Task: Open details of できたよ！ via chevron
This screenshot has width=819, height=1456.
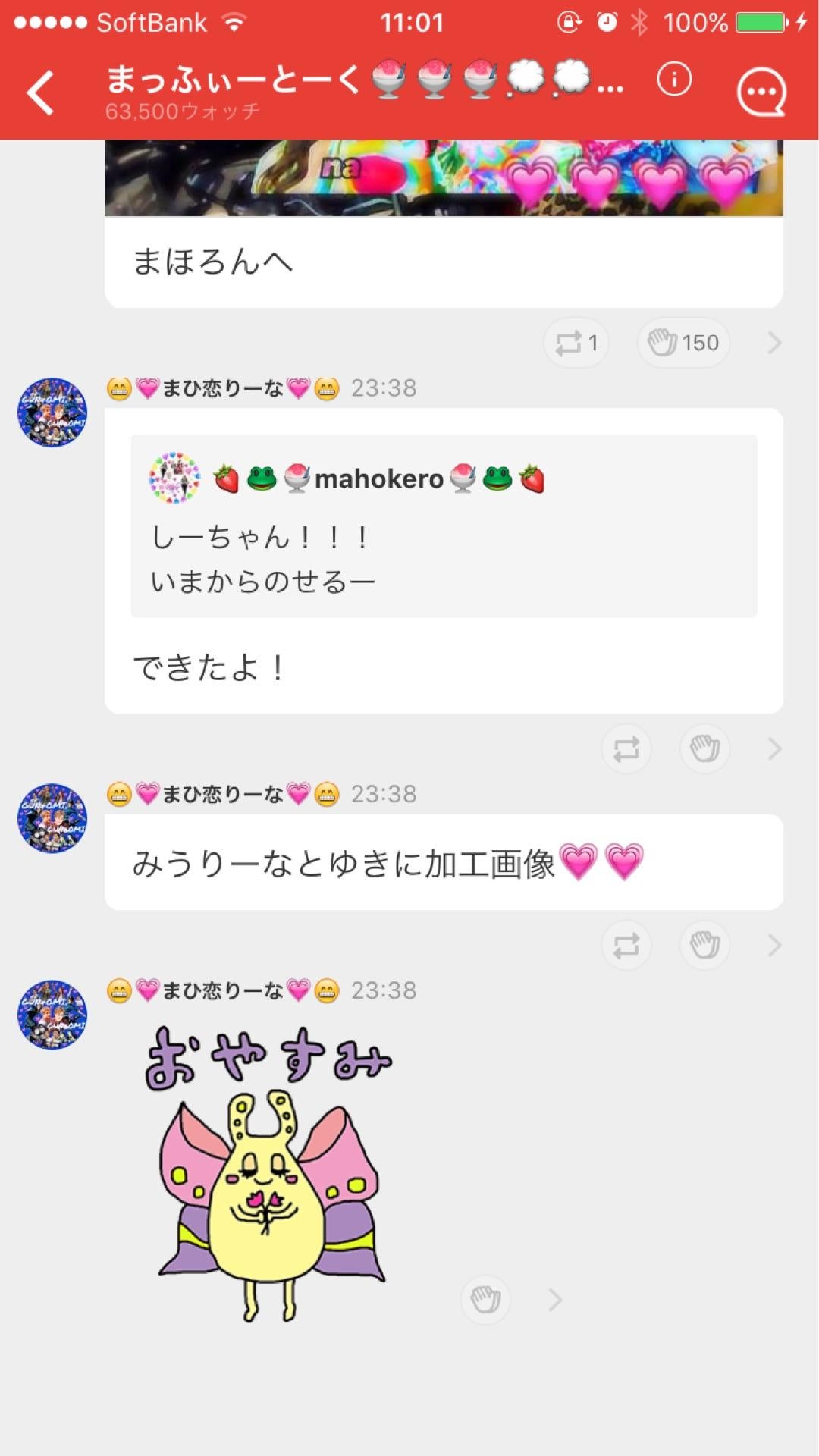Action: (x=775, y=748)
